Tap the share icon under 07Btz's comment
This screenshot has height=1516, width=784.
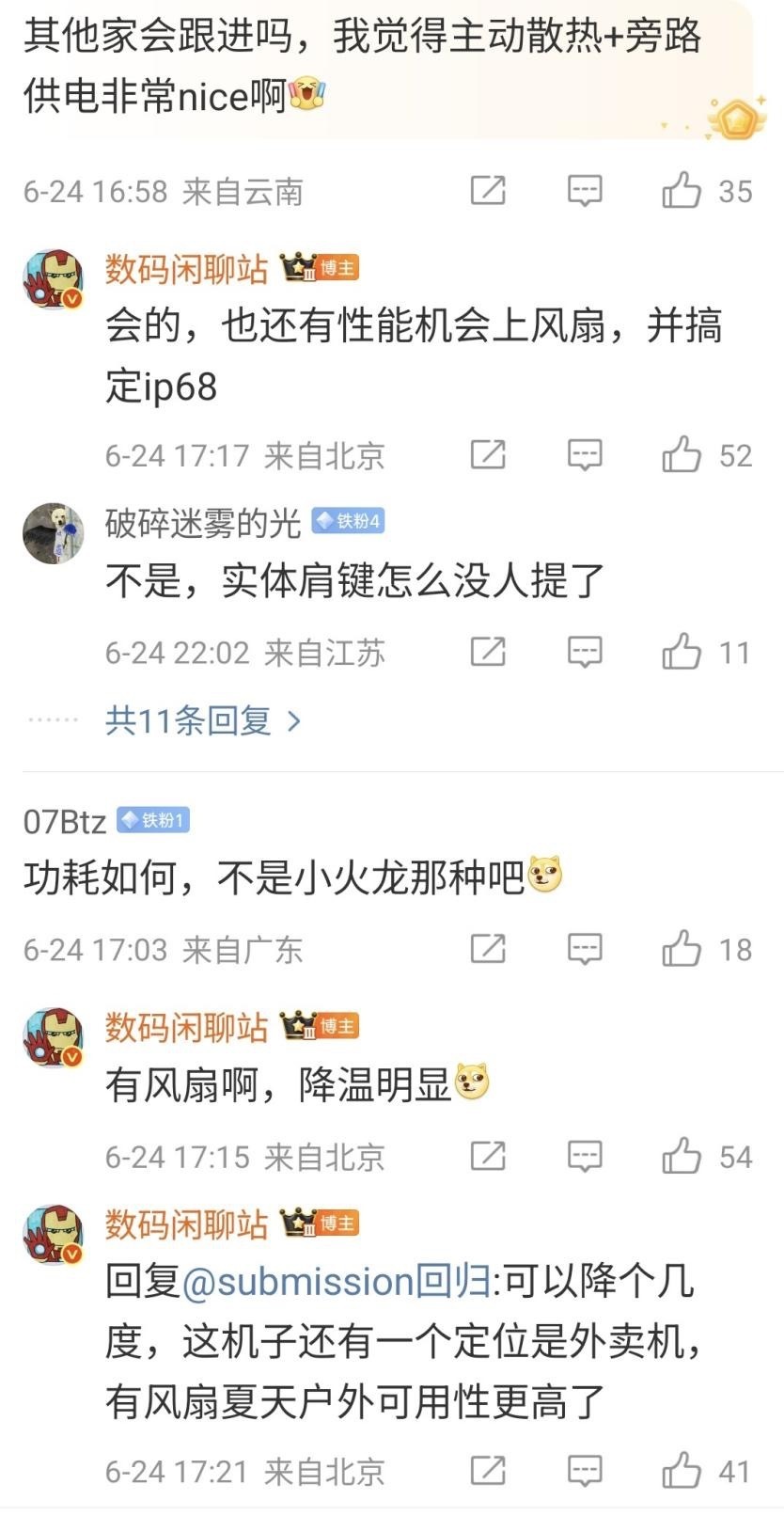point(488,949)
